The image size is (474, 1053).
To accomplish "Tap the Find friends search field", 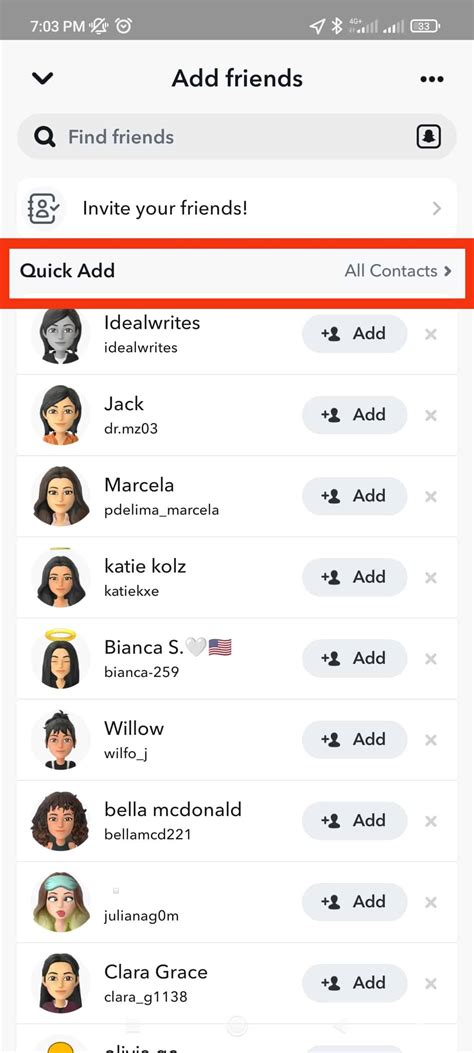I will click(x=237, y=137).
